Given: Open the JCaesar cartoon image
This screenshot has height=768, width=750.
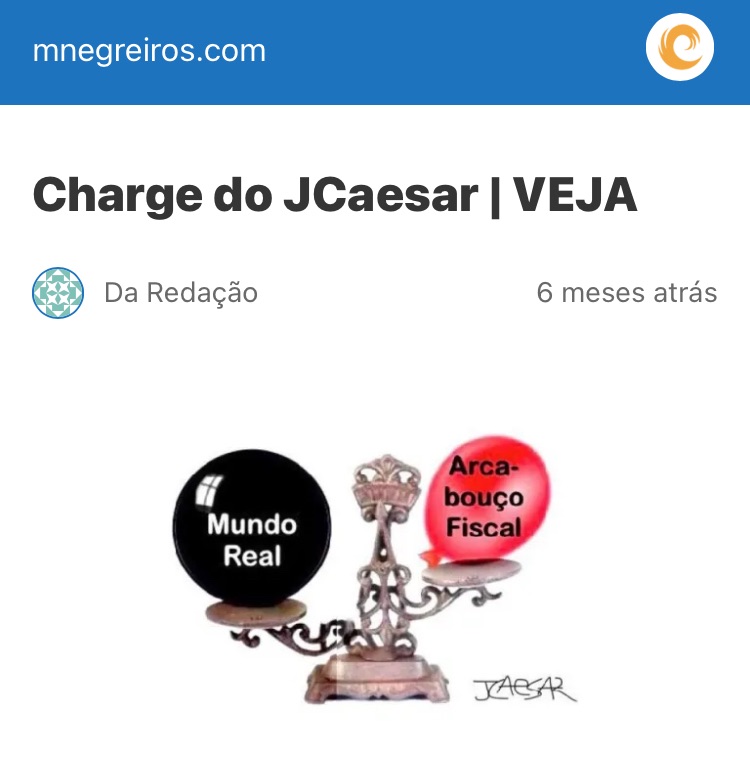Looking at the screenshot, I should (x=375, y=577).
